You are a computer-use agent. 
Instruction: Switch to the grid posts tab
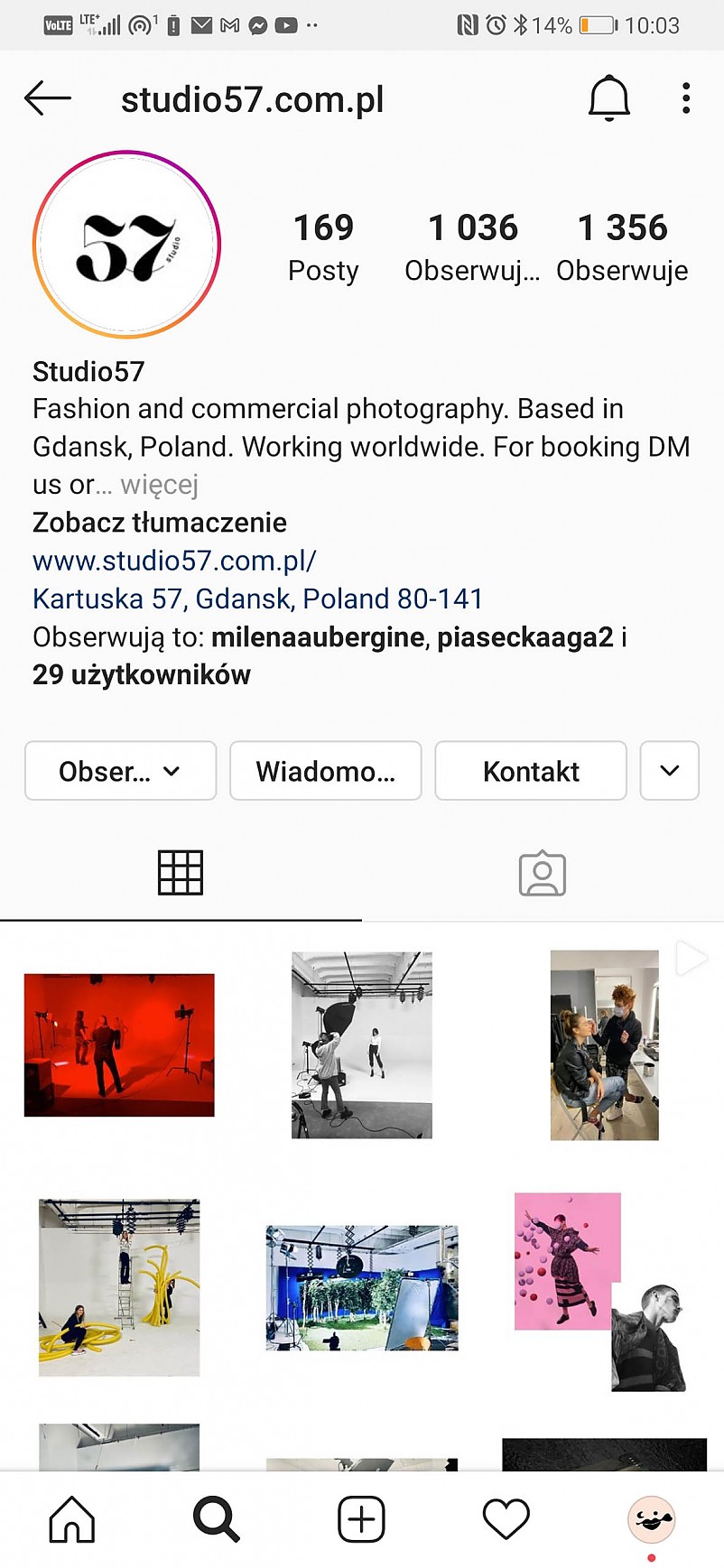pos(181,873)
